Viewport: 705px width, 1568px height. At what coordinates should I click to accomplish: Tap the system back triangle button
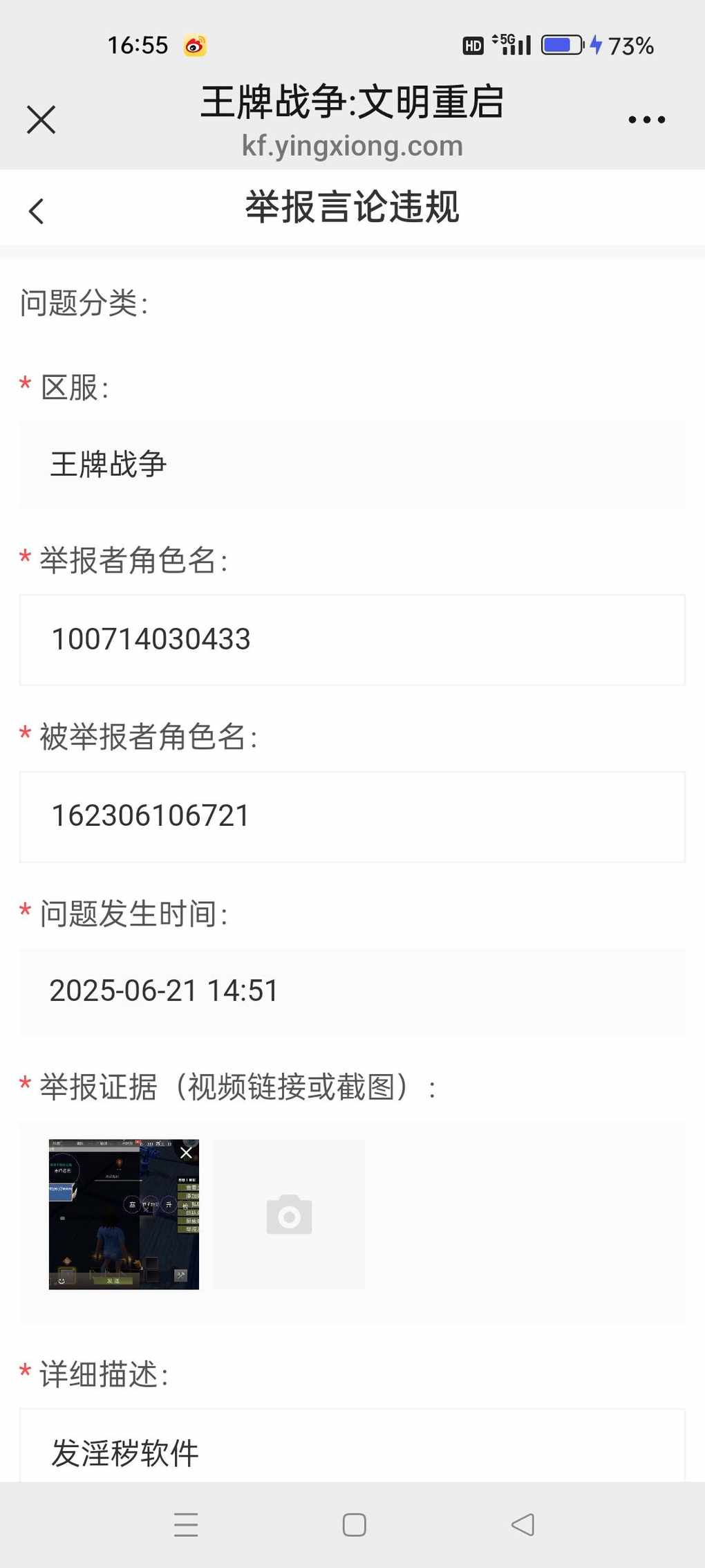coord(523,1524)
